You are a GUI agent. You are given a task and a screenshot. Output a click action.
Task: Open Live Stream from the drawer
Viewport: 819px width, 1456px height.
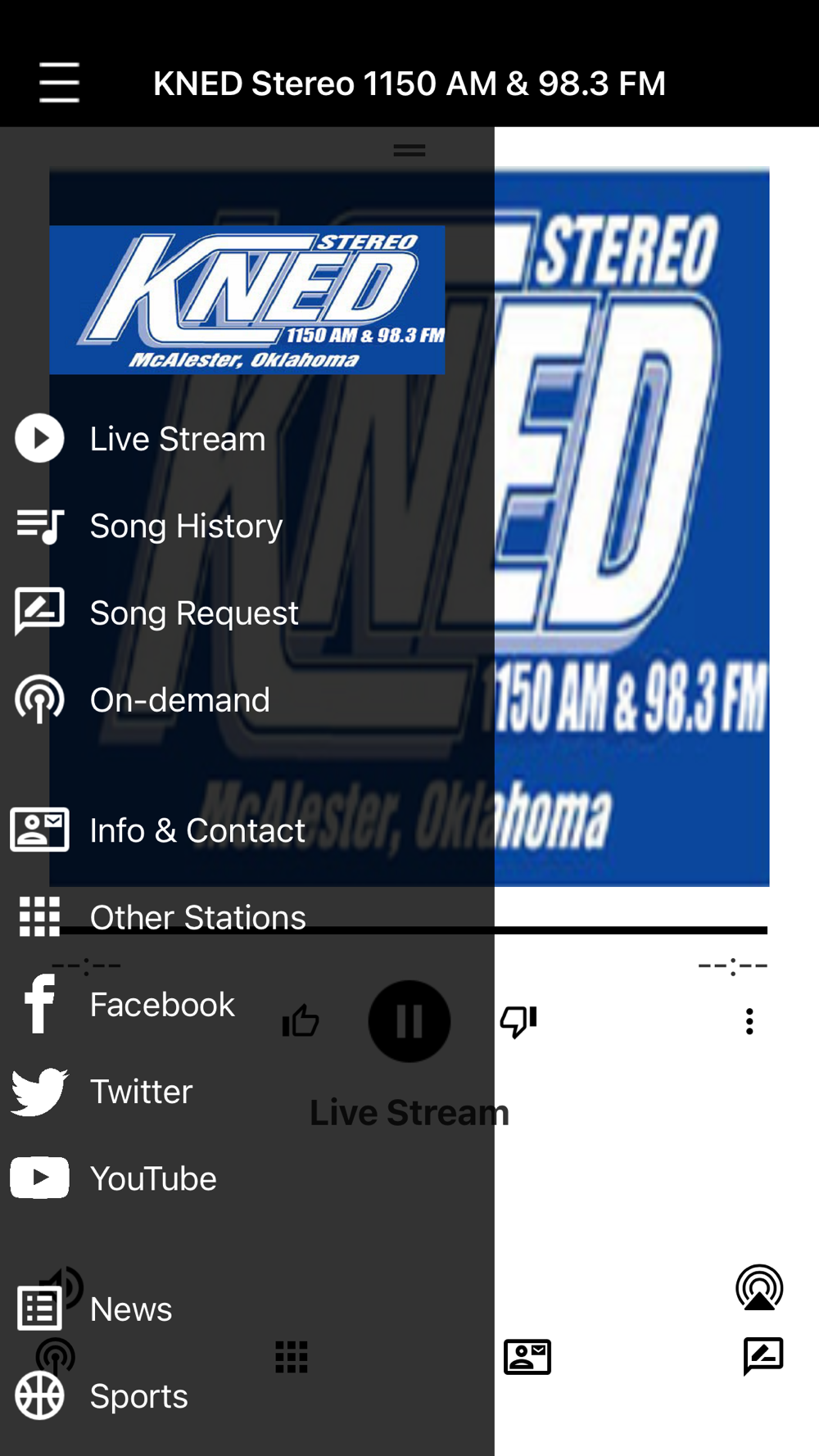point(177,439)
